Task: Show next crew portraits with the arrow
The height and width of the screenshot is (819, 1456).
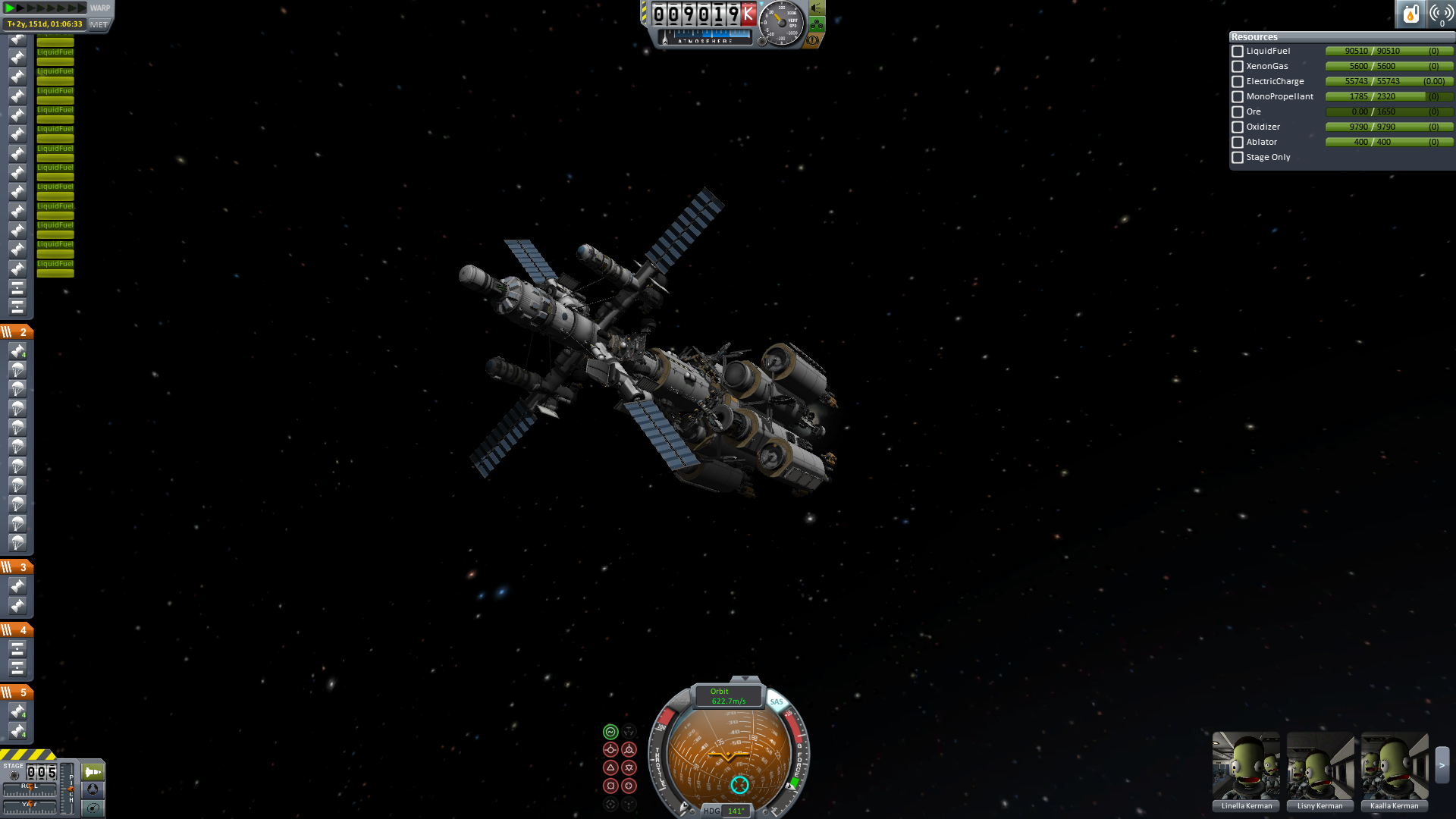Action: tap(1442, 766)
